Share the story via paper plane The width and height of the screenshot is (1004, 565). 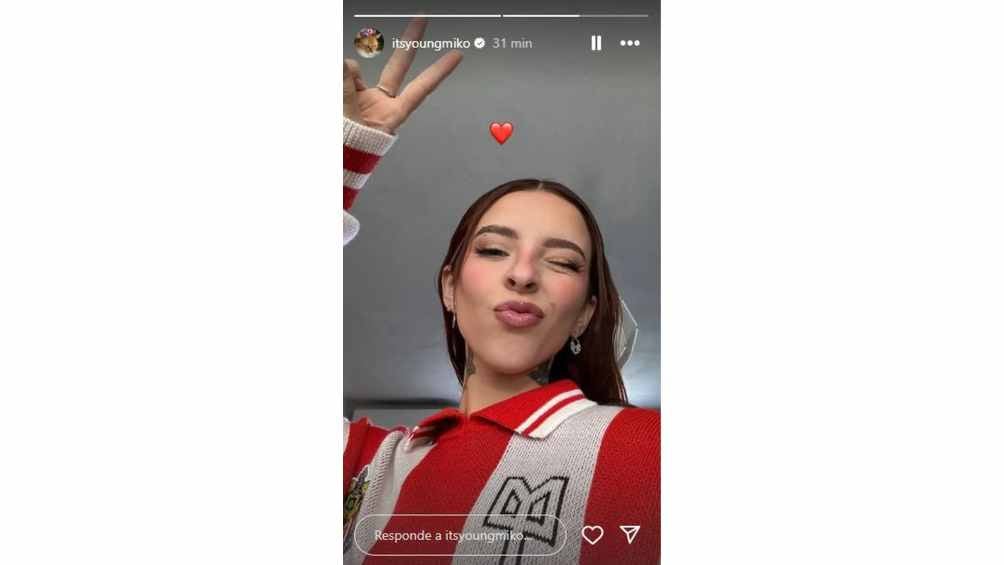[x=629, y=534]
